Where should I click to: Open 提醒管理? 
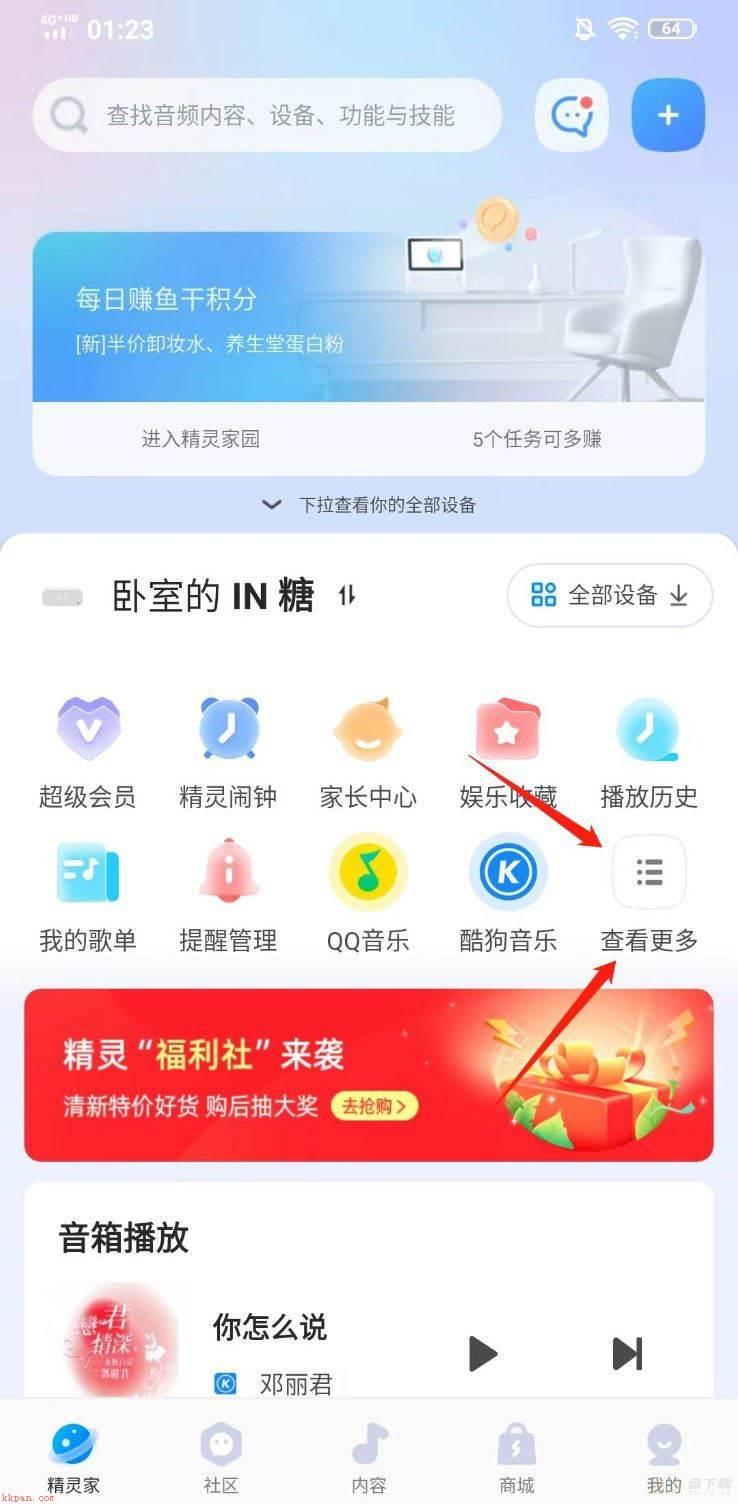click(x=228, y=893)
